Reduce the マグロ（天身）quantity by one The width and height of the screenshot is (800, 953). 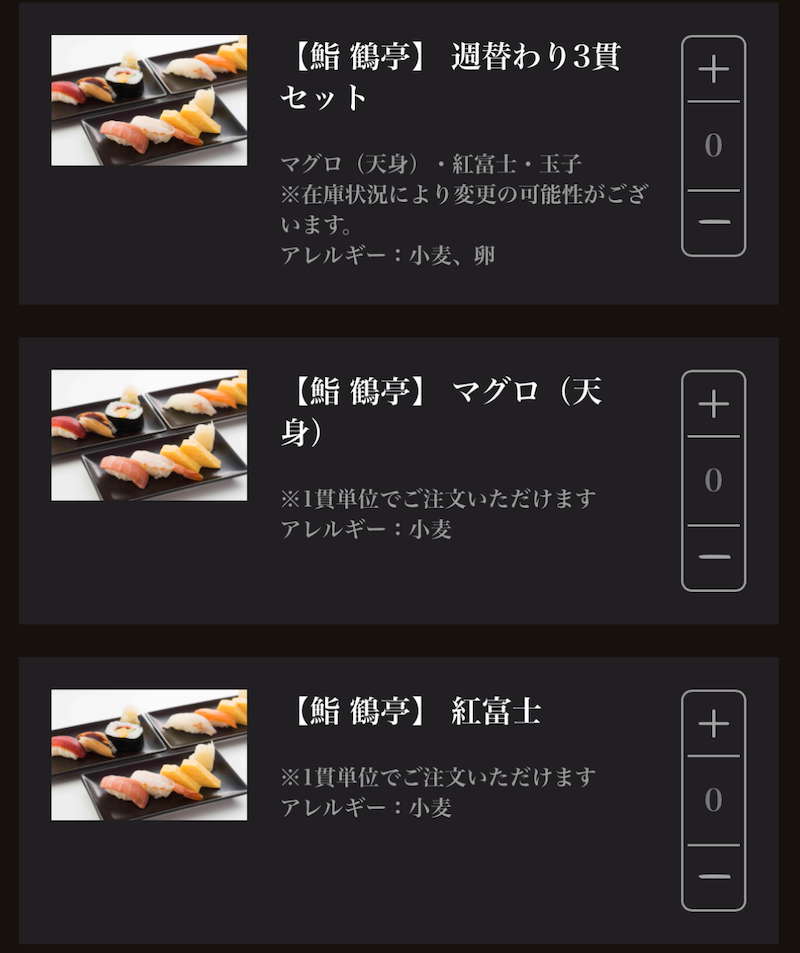(x=713, y=557)
